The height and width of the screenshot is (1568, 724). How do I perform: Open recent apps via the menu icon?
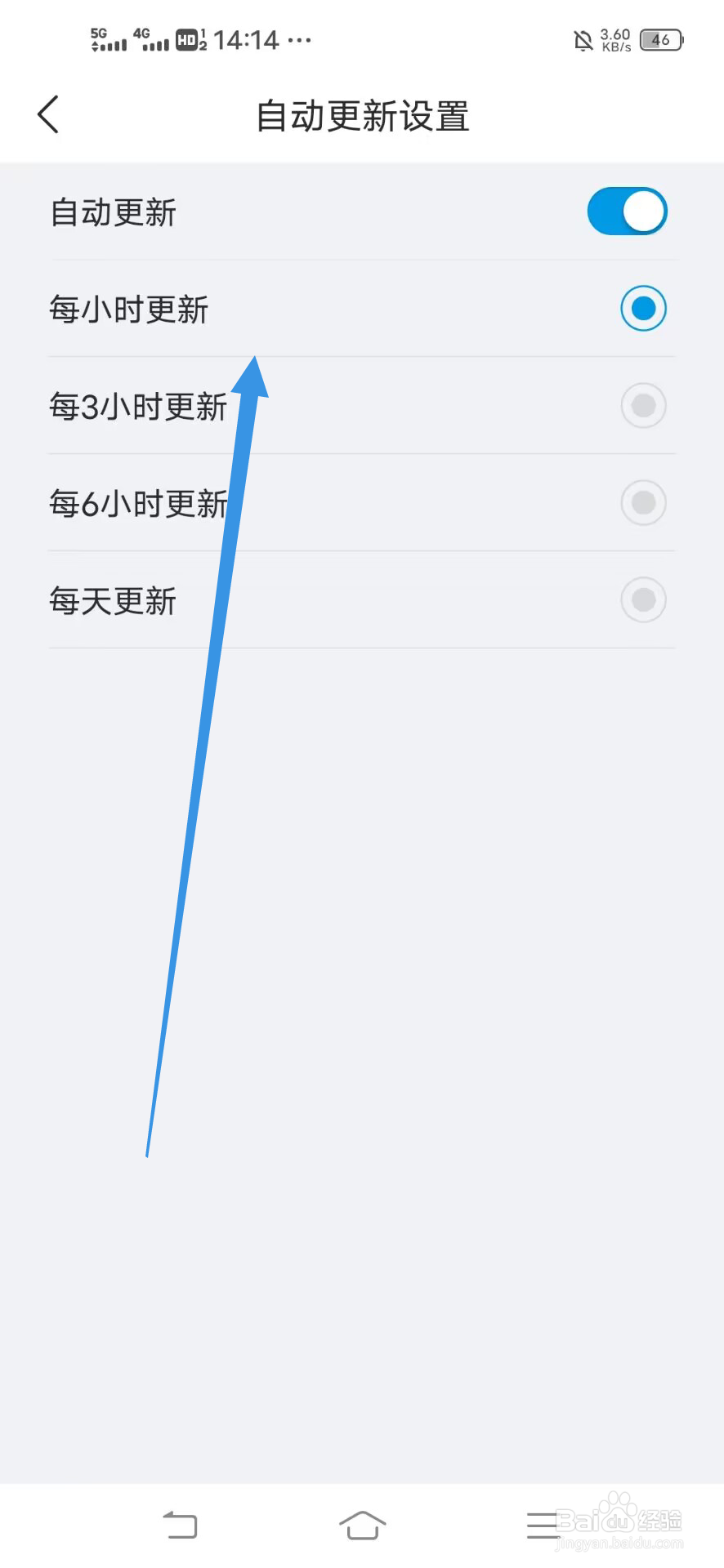point(542,1526)
